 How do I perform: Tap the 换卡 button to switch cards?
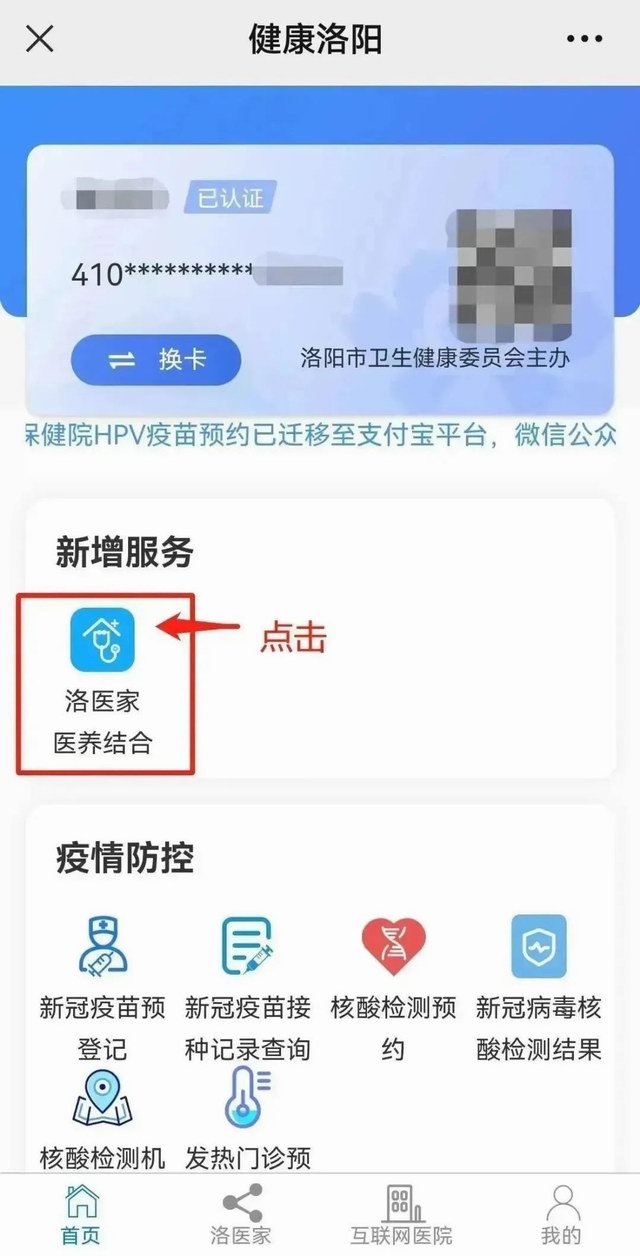coord(156,360)
